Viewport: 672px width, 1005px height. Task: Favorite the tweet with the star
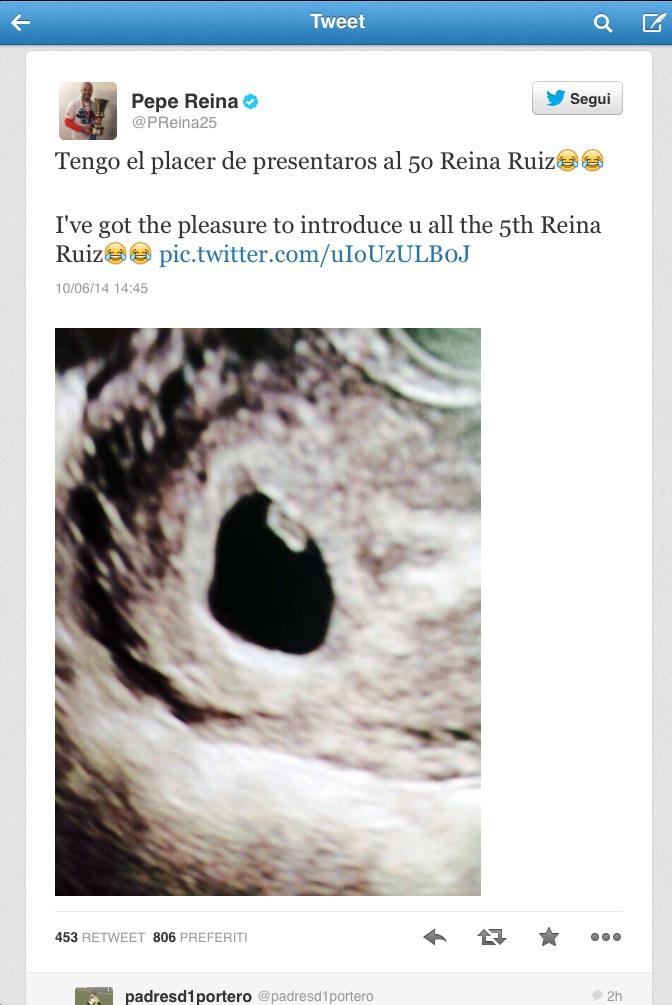(x=549, y=937)
